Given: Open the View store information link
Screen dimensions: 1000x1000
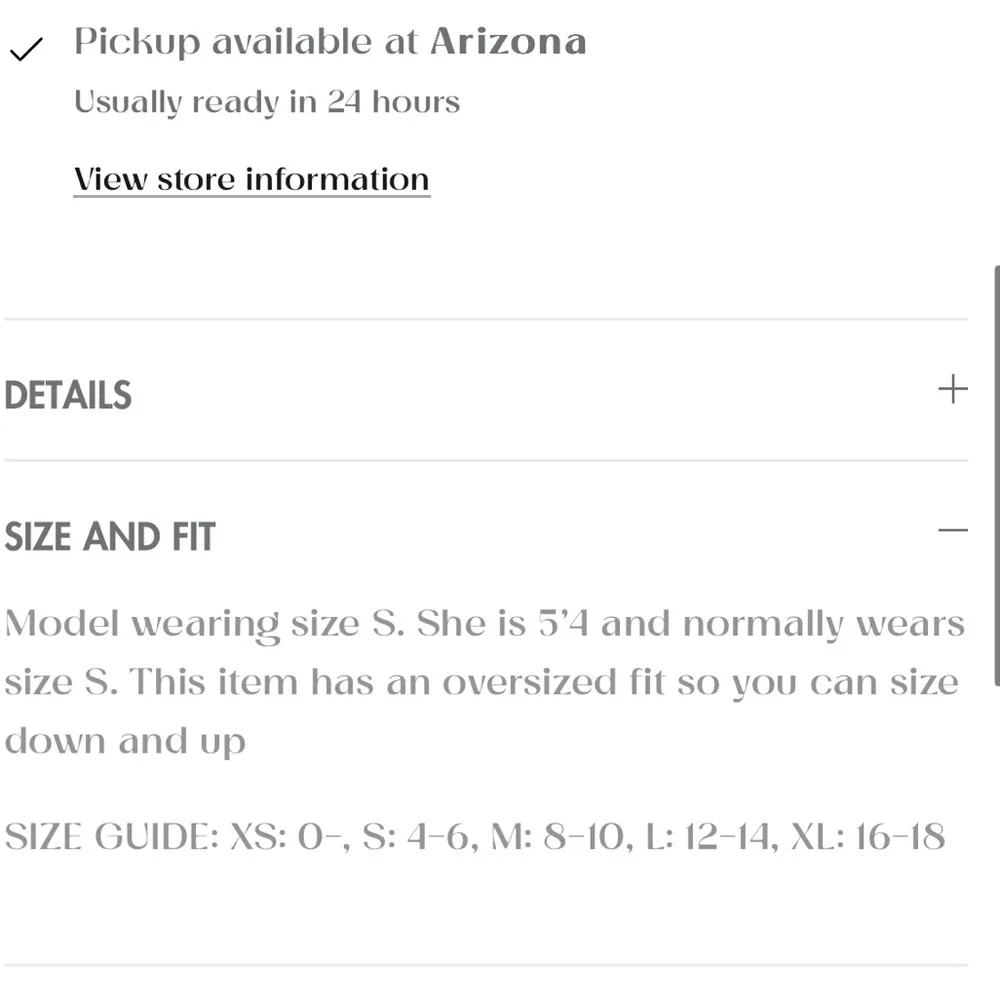Looking at the screenshot, I should tap(251, 180).
